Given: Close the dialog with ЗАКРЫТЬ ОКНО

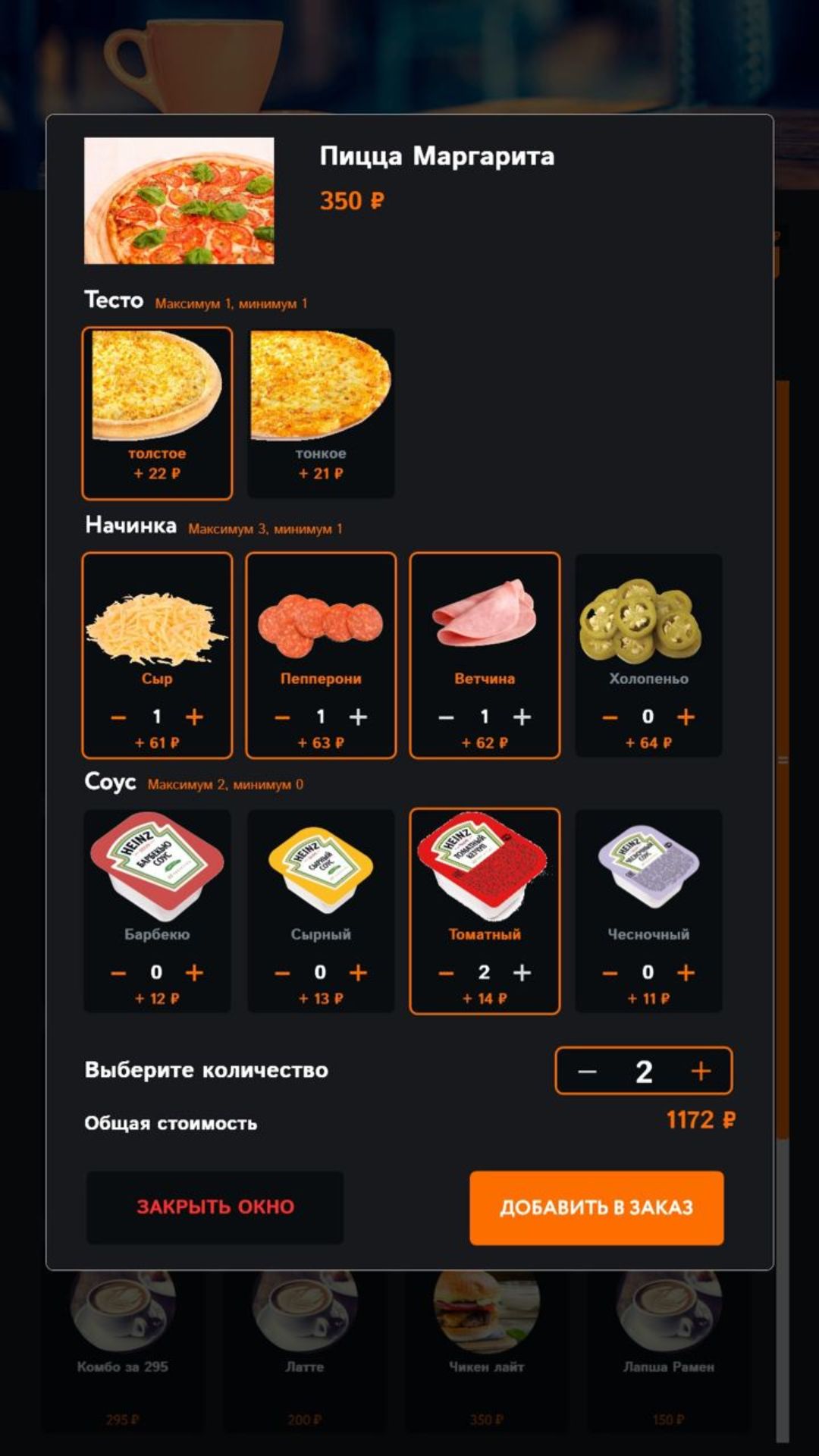Looking at the screenshot, I should 215,1207.
